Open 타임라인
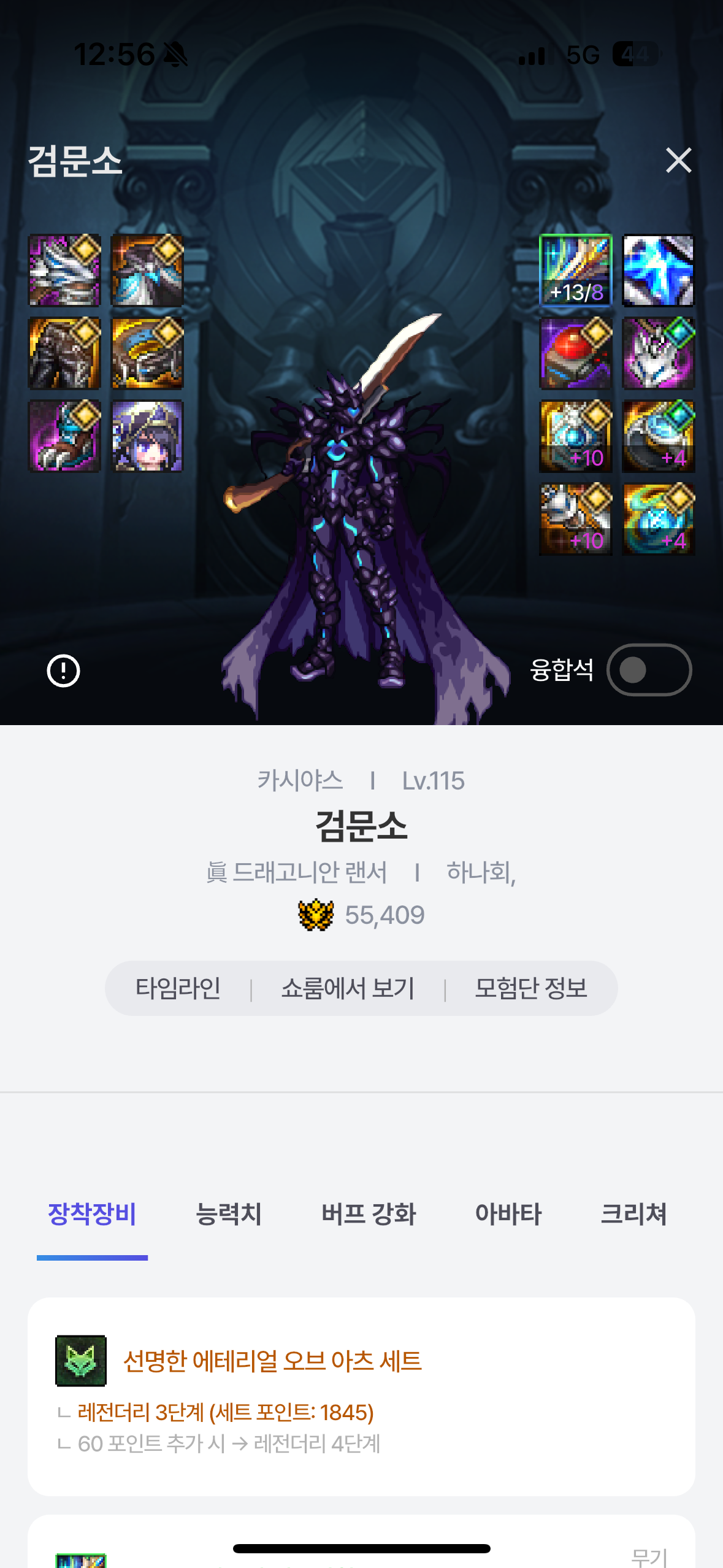This screenshot has height=1568, width=723. (x=178, y=988)
